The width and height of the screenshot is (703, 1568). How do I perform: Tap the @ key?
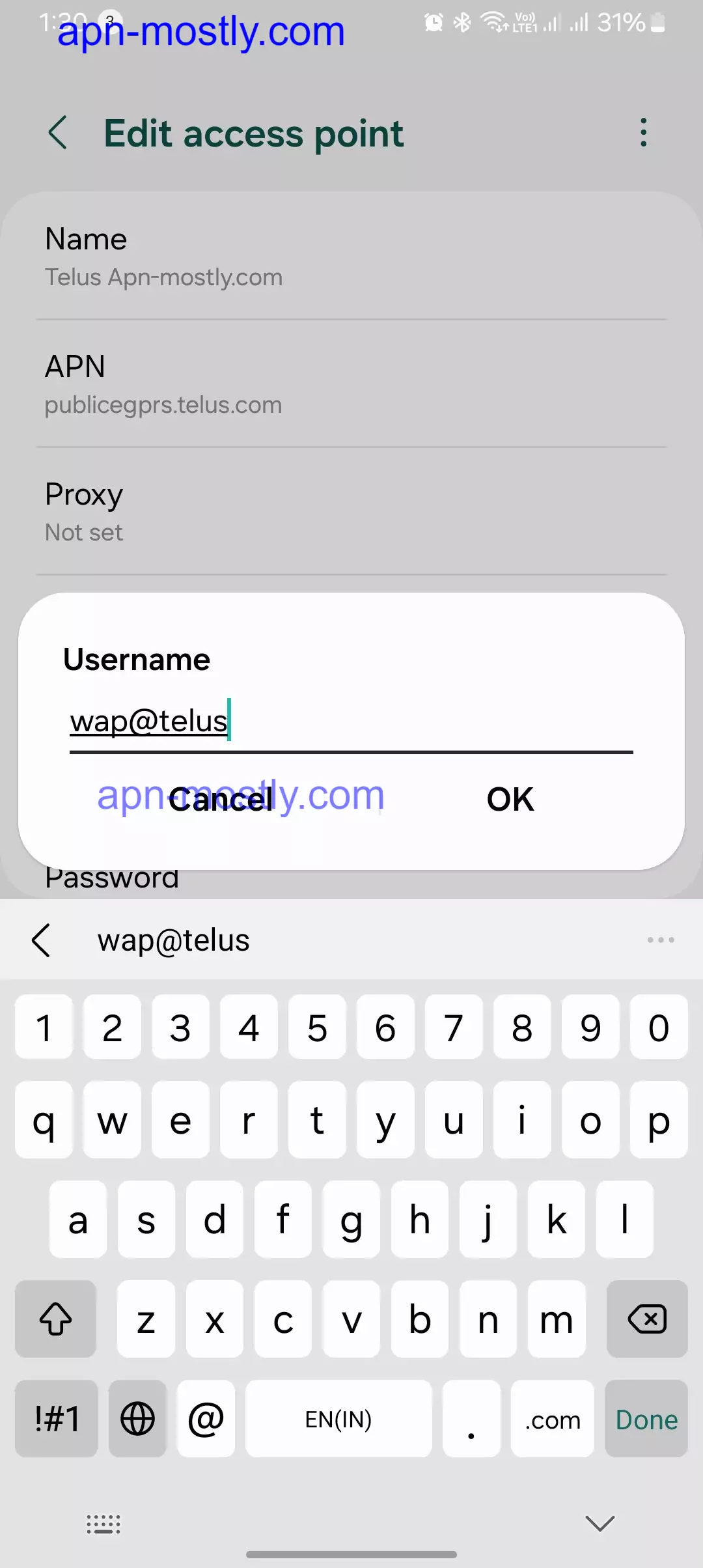click(206, 1420)
